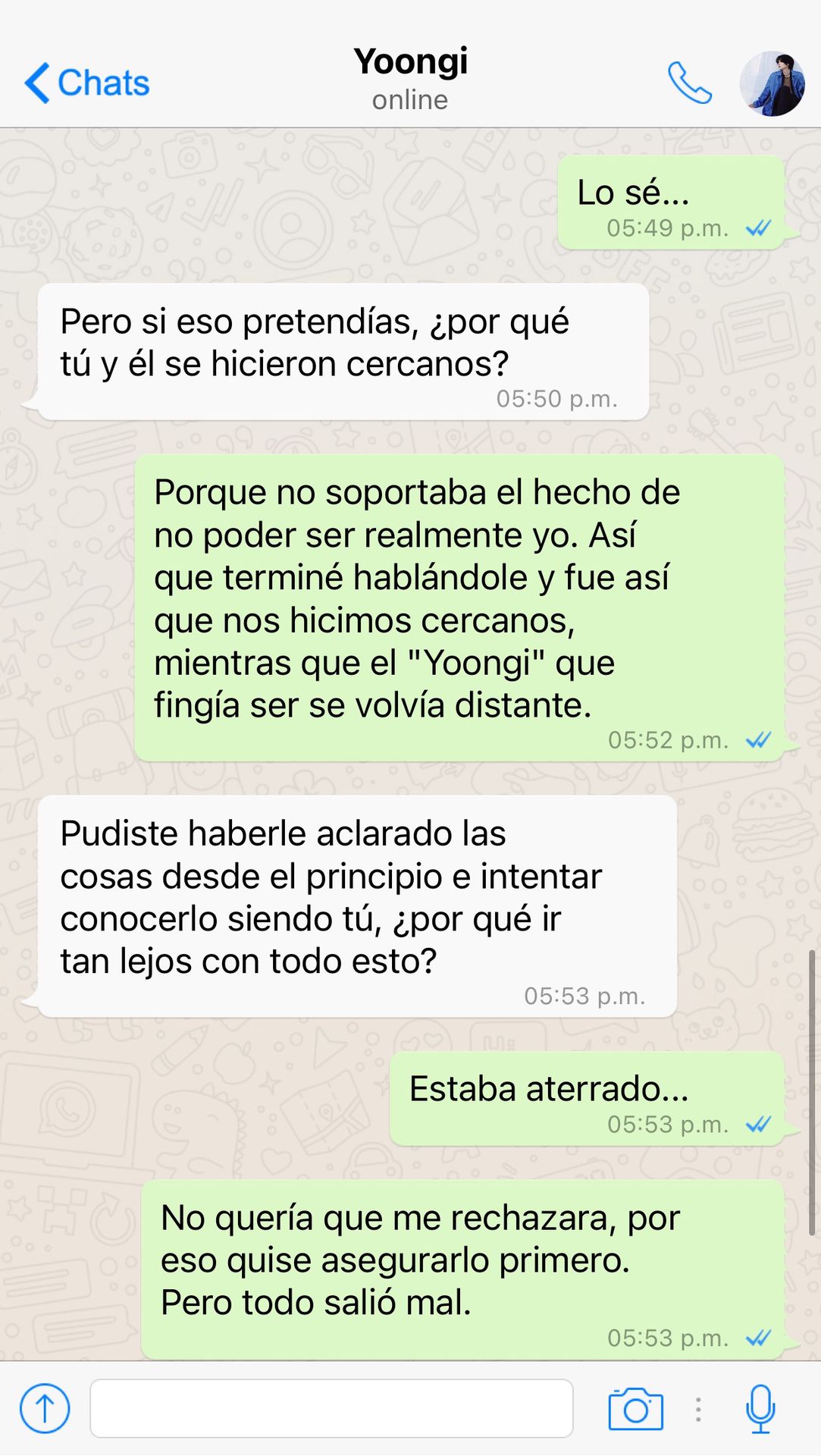Go back to the Chats list

(86, 83)
